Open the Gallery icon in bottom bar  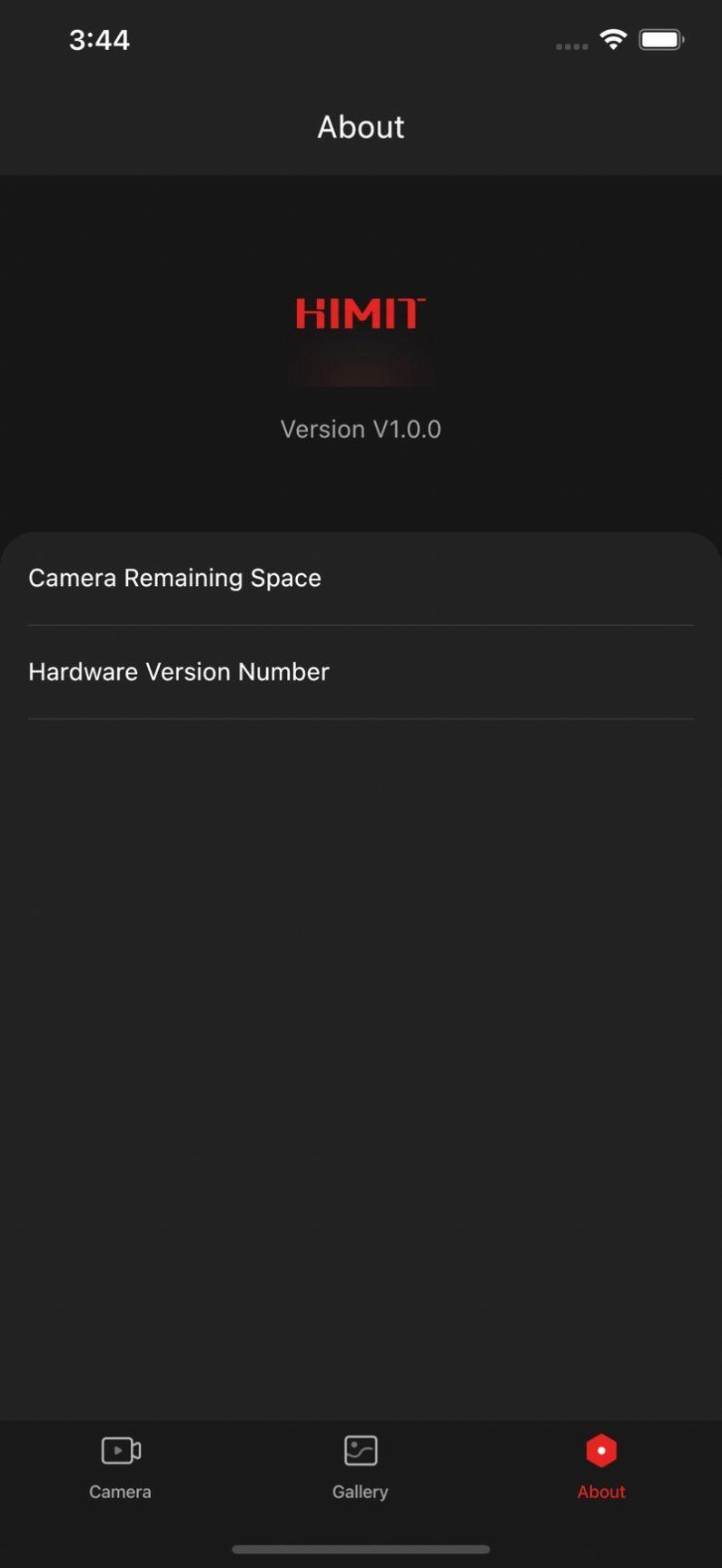(360, 1450)
